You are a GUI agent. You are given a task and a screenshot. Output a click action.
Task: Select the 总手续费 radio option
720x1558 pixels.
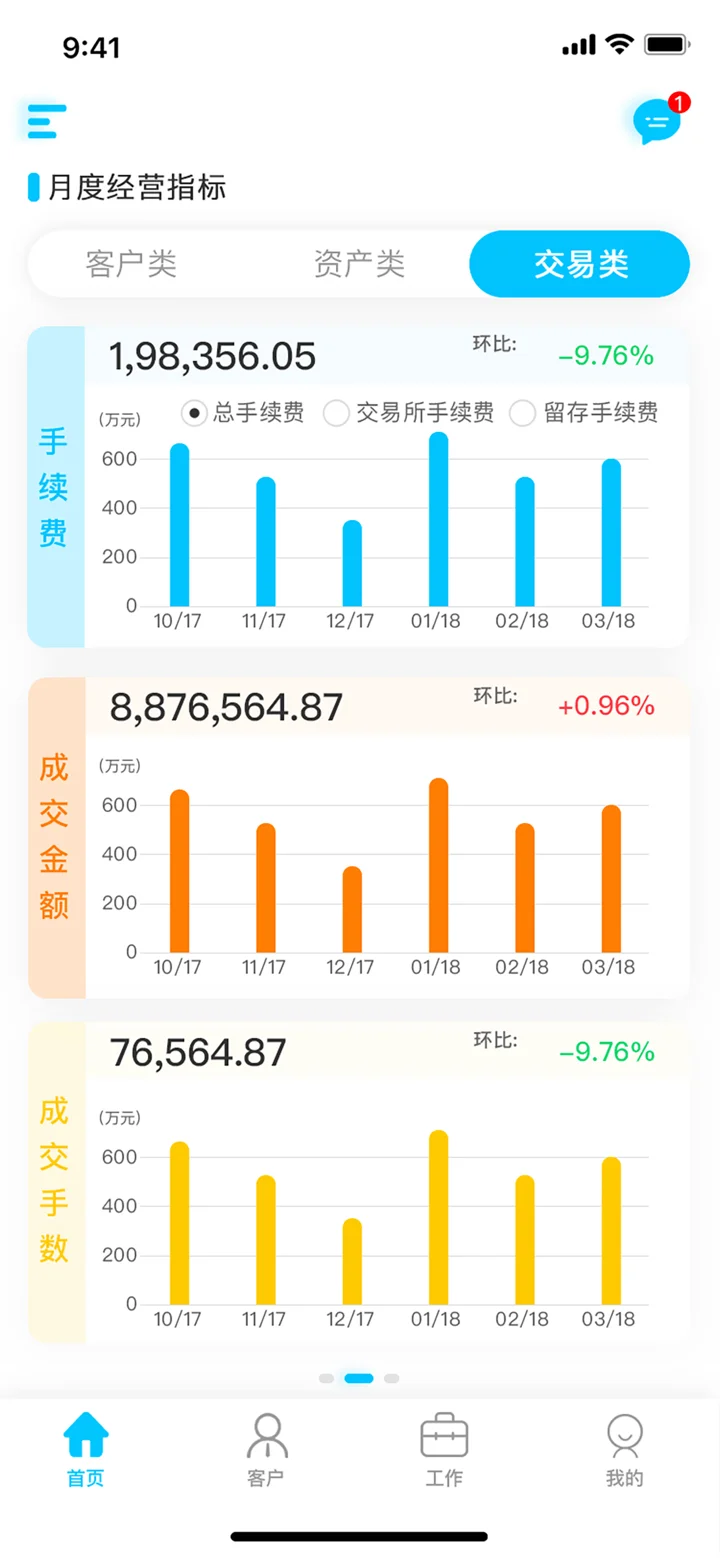(243, 412)
